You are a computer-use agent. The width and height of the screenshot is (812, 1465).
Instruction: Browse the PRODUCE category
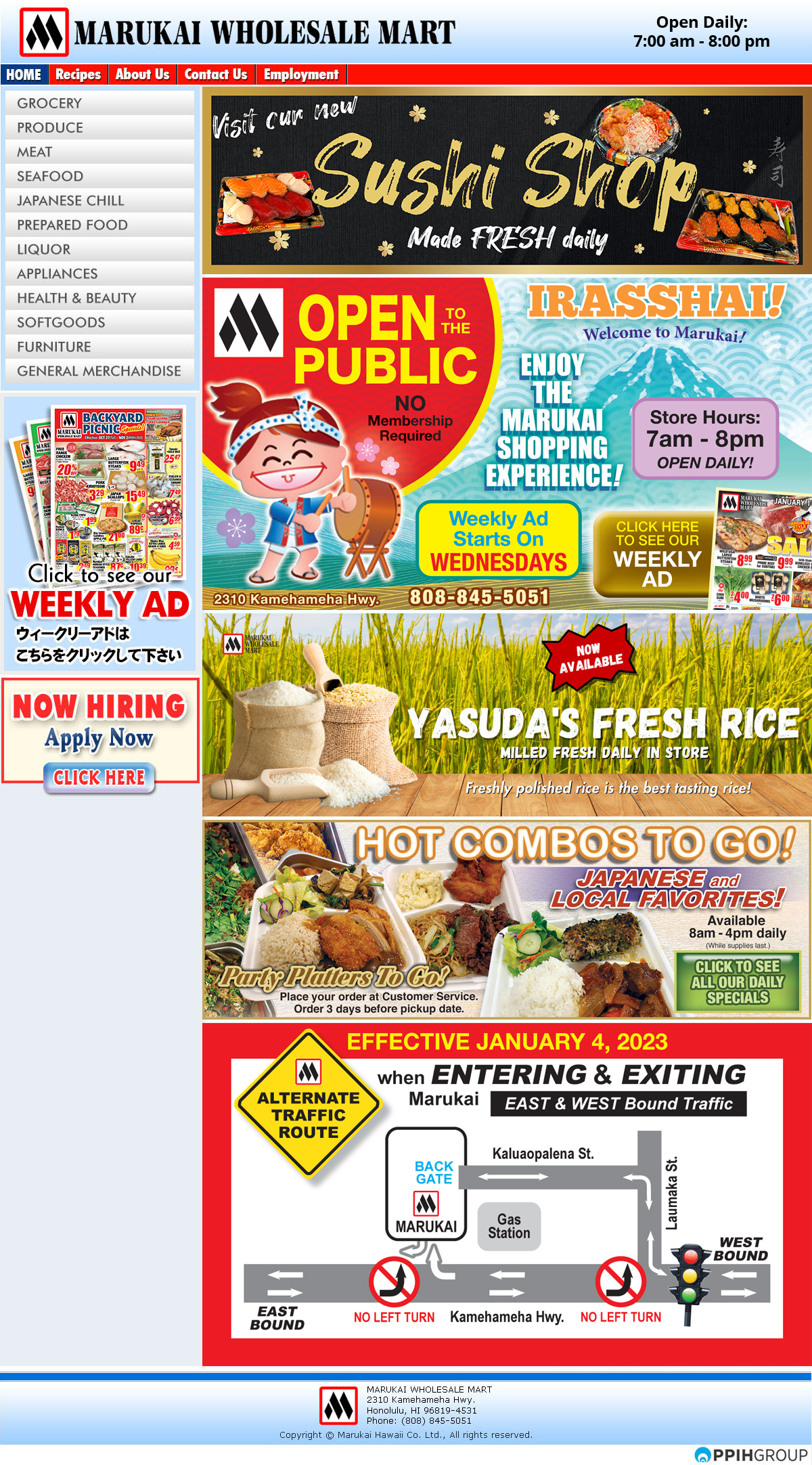click(x=99, y=127)
